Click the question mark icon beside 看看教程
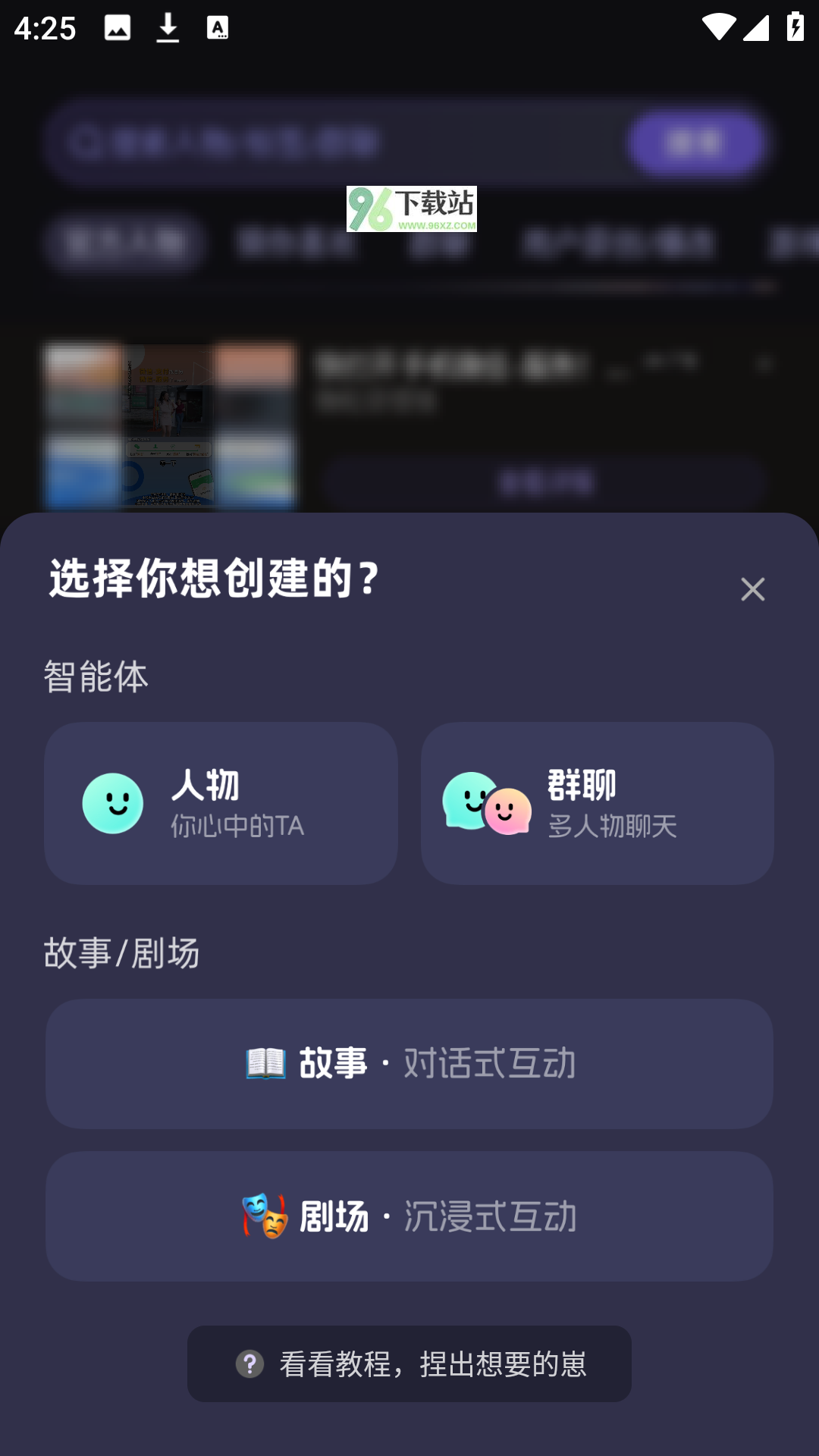Screen dimensions: 819x1456 [x=250, y=1363]
